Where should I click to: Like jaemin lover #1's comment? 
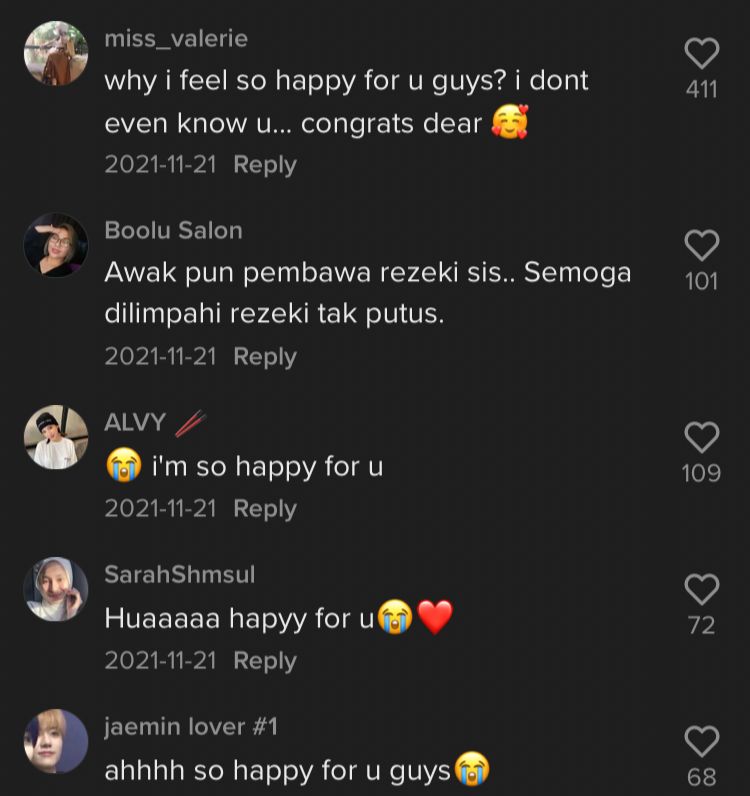(x=702, y=741)
